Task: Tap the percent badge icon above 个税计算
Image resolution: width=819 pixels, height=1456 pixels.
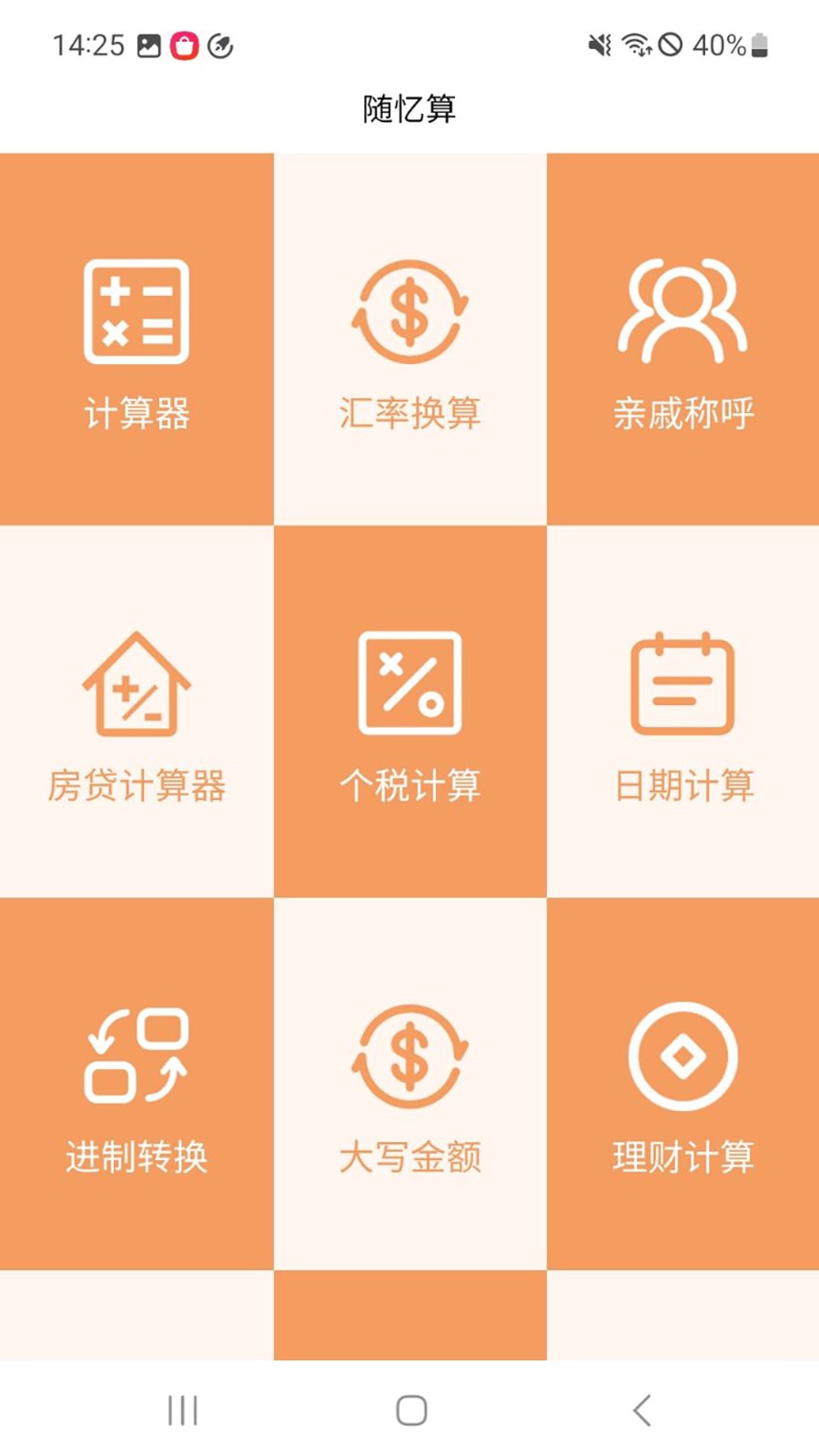Action: [409, 682]
